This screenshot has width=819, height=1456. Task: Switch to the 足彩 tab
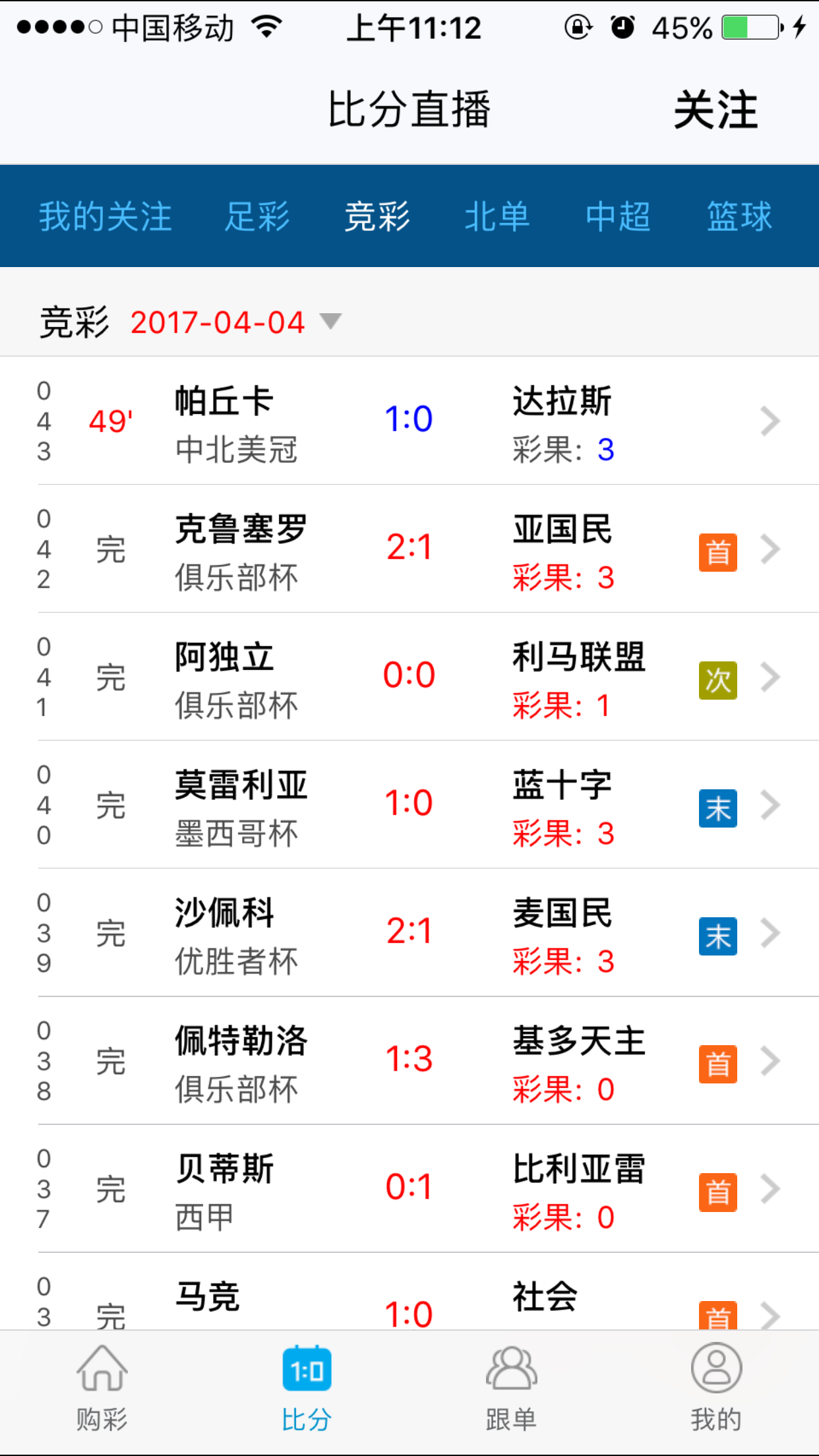pyautogui.click(x=257, y=216)
